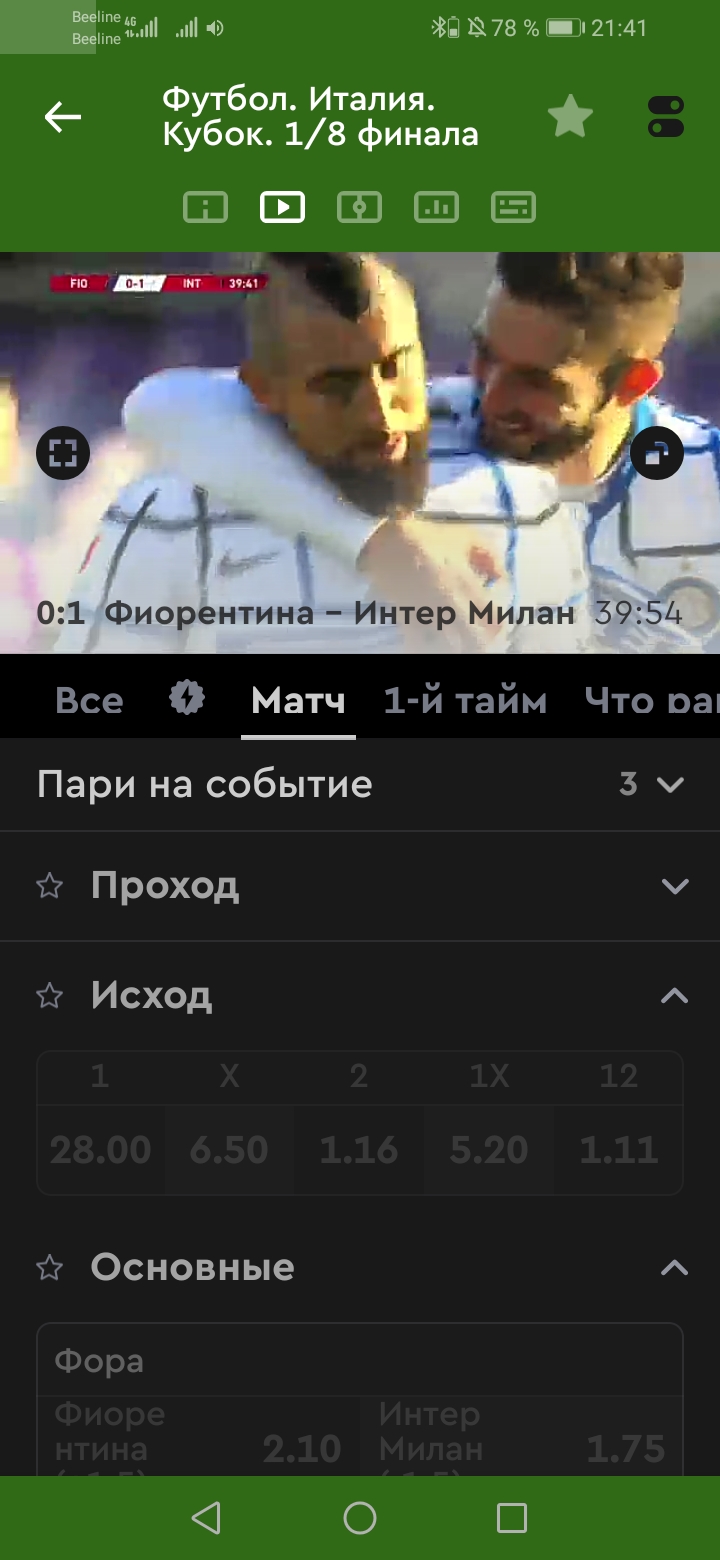Select odds 6.50 for draw X
Viewport: 720px width, 1560px height.
(229, 1149)
